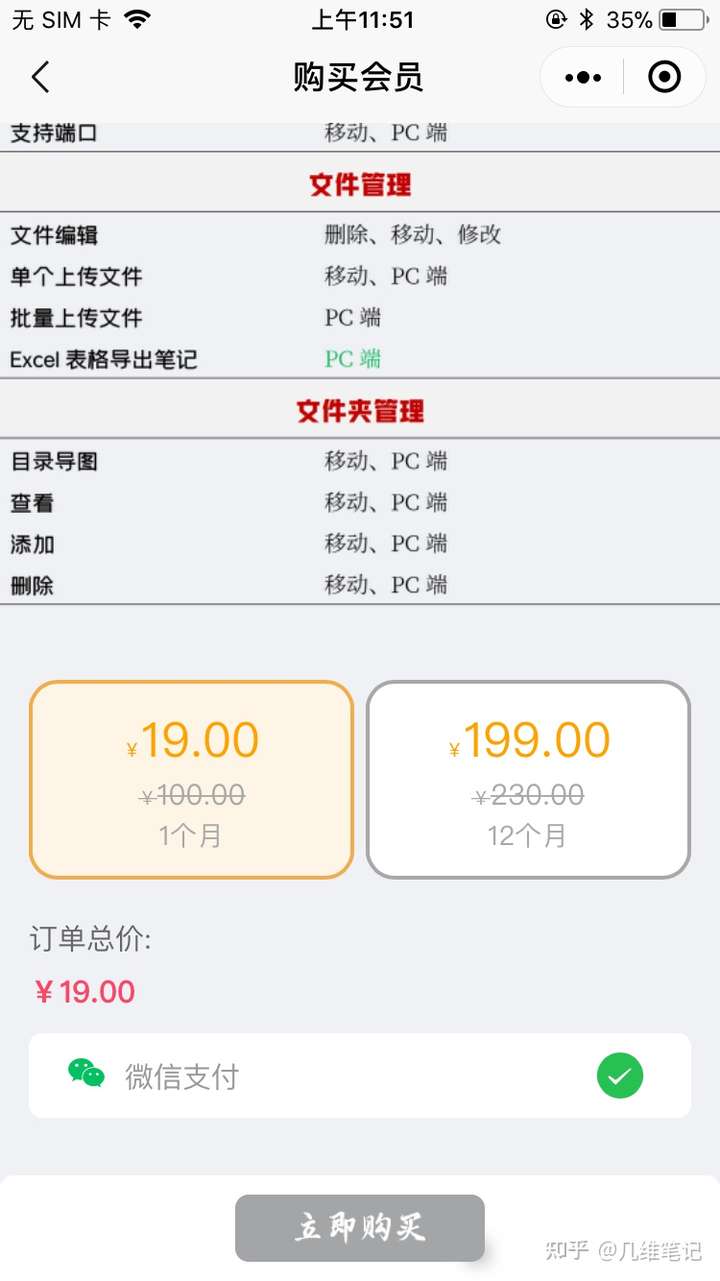720x1281 pixels.
Task: Close the mini program with circle button
Action: click(664, 77)
